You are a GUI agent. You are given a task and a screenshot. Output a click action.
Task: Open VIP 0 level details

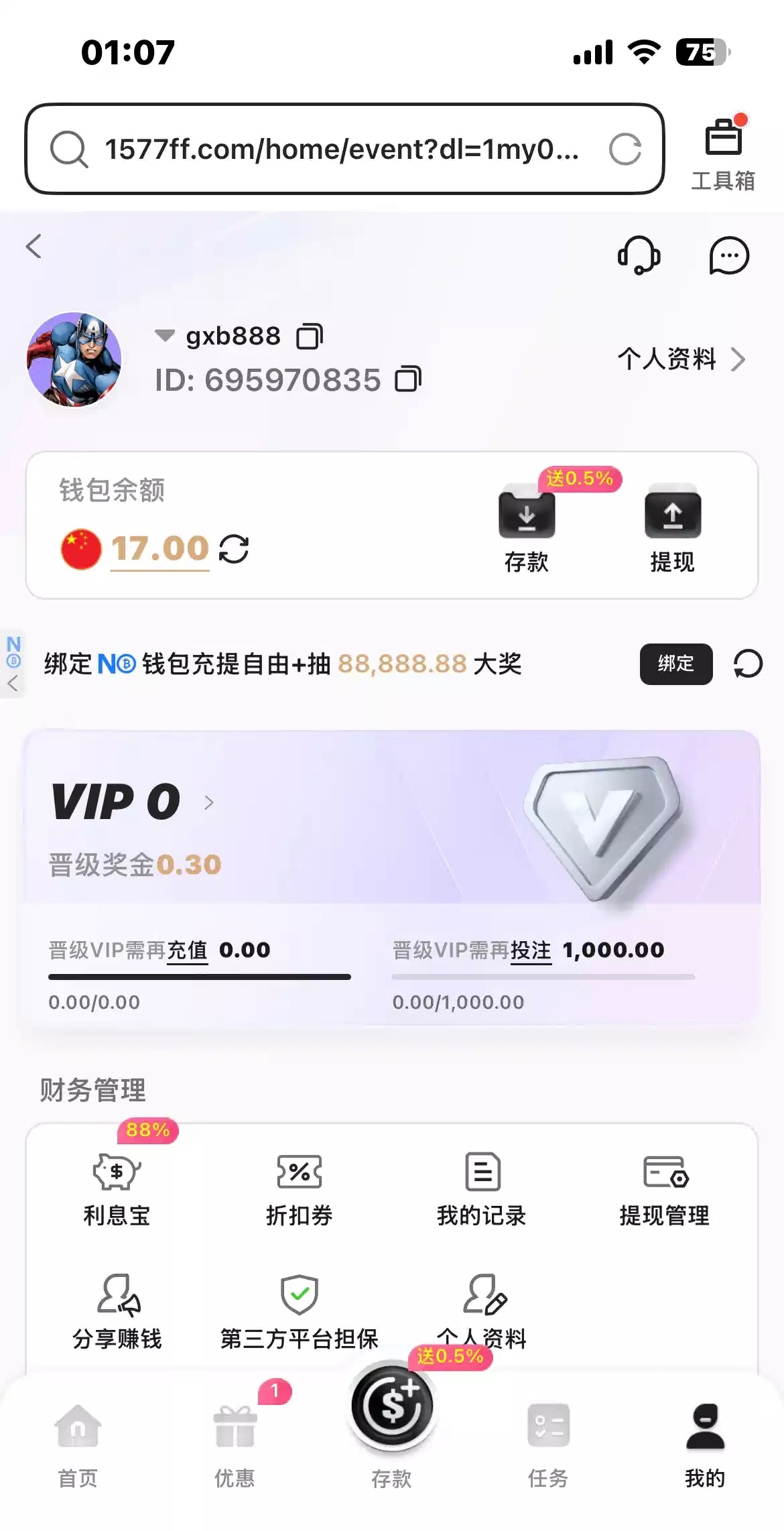coord(134,802)
